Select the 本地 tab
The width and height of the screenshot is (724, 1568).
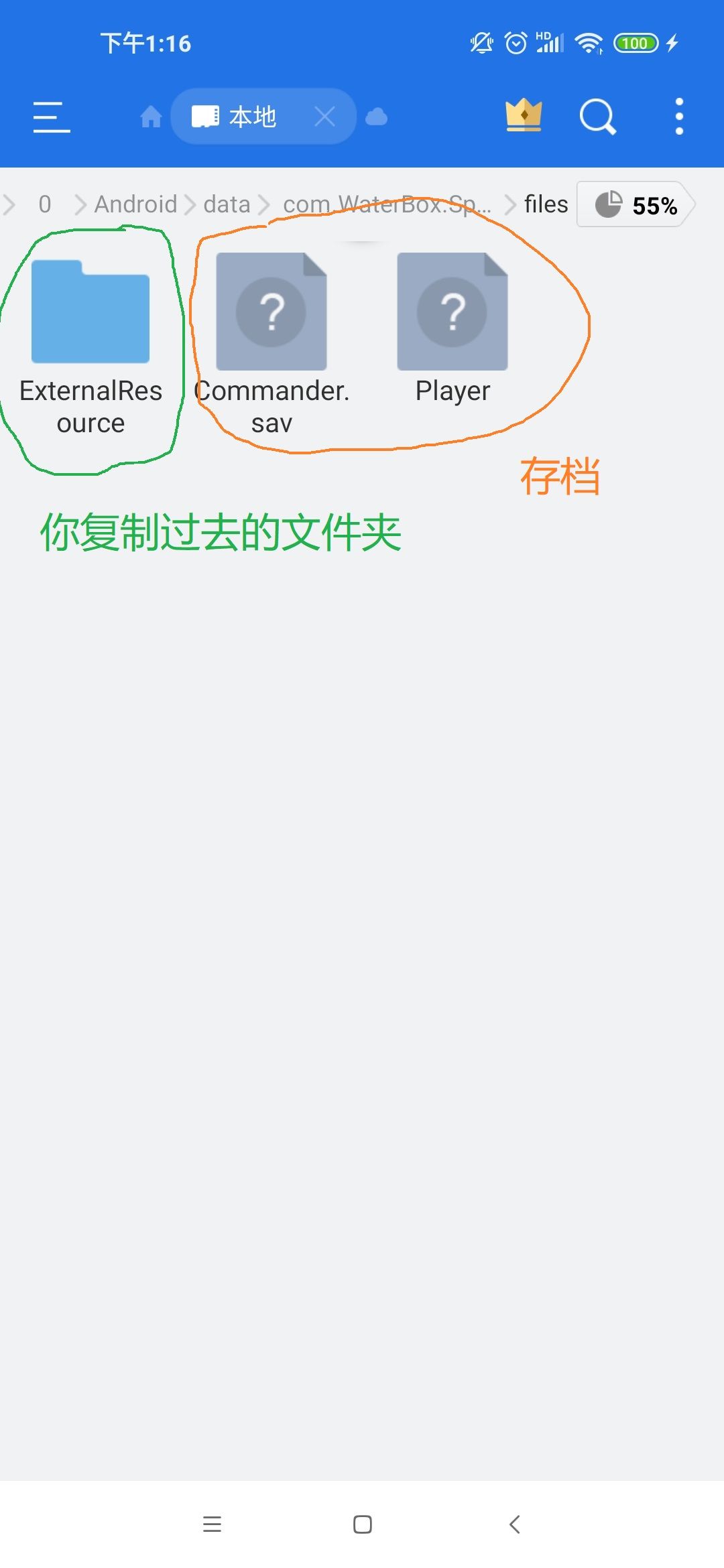point(253,115)
